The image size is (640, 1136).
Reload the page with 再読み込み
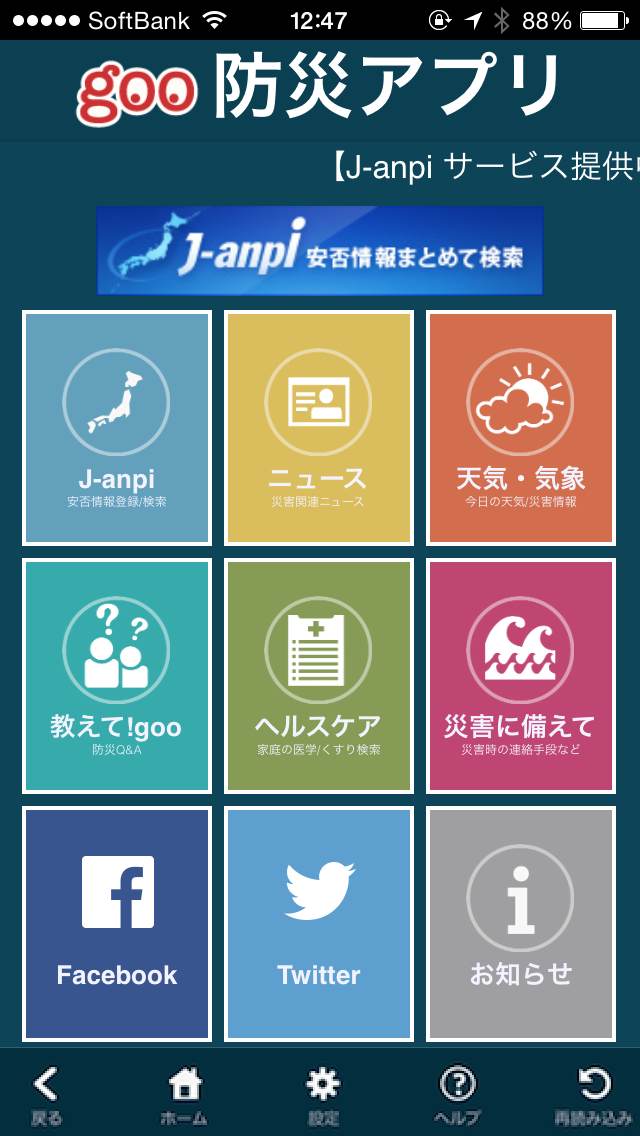point(594,1095)
